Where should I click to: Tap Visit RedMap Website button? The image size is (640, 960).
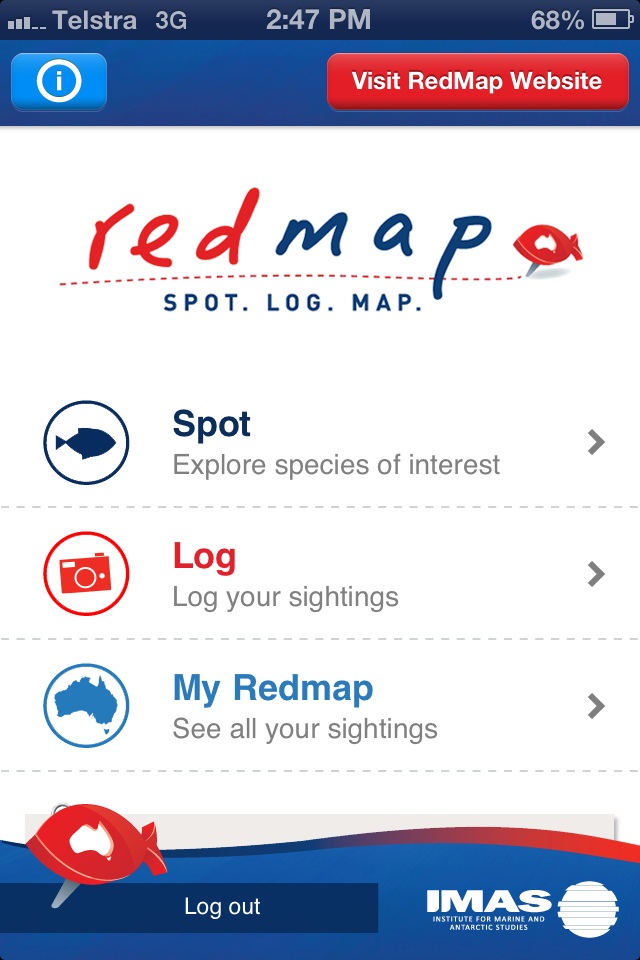click(477, 82)
